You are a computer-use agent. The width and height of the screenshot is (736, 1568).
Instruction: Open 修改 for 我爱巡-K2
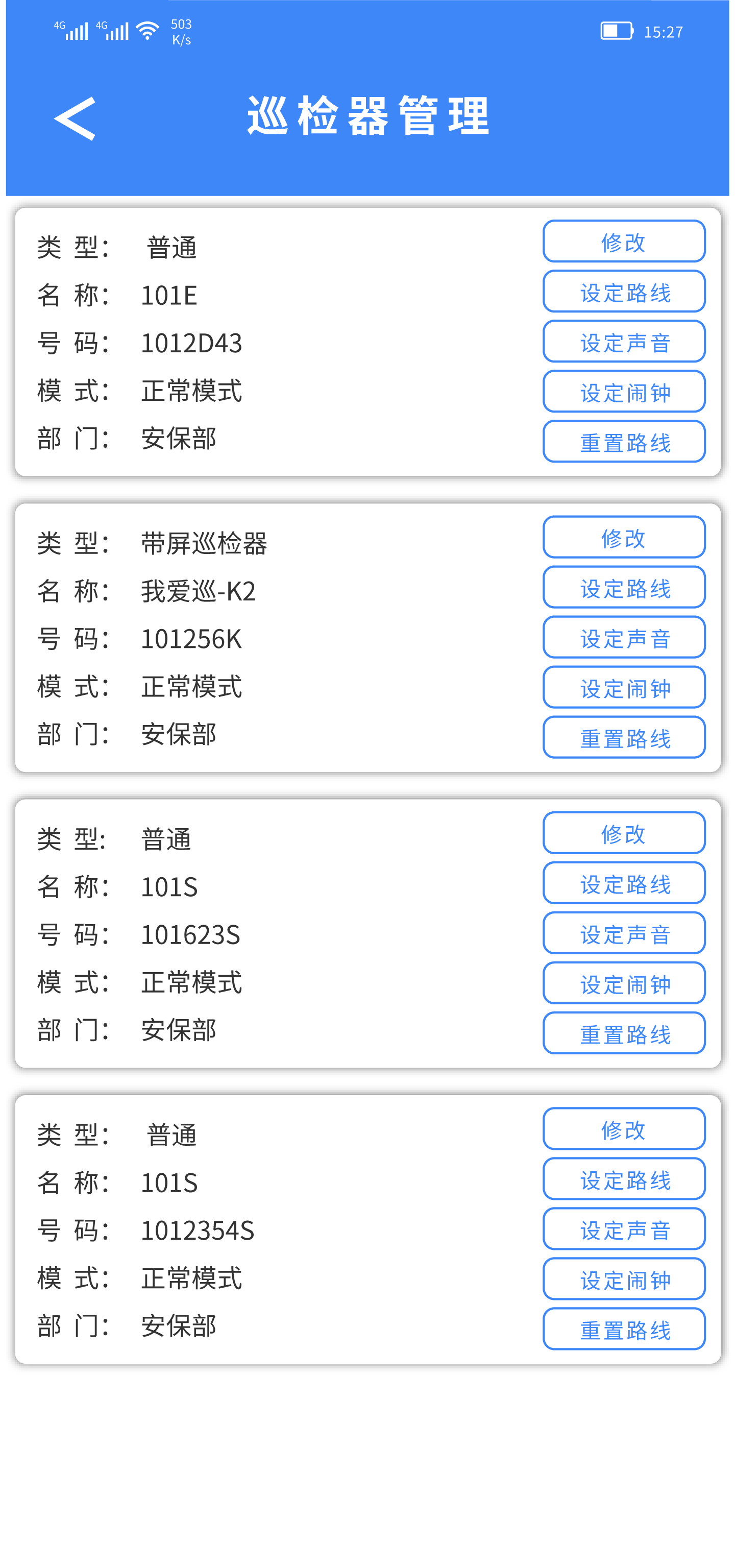point(624,538)
